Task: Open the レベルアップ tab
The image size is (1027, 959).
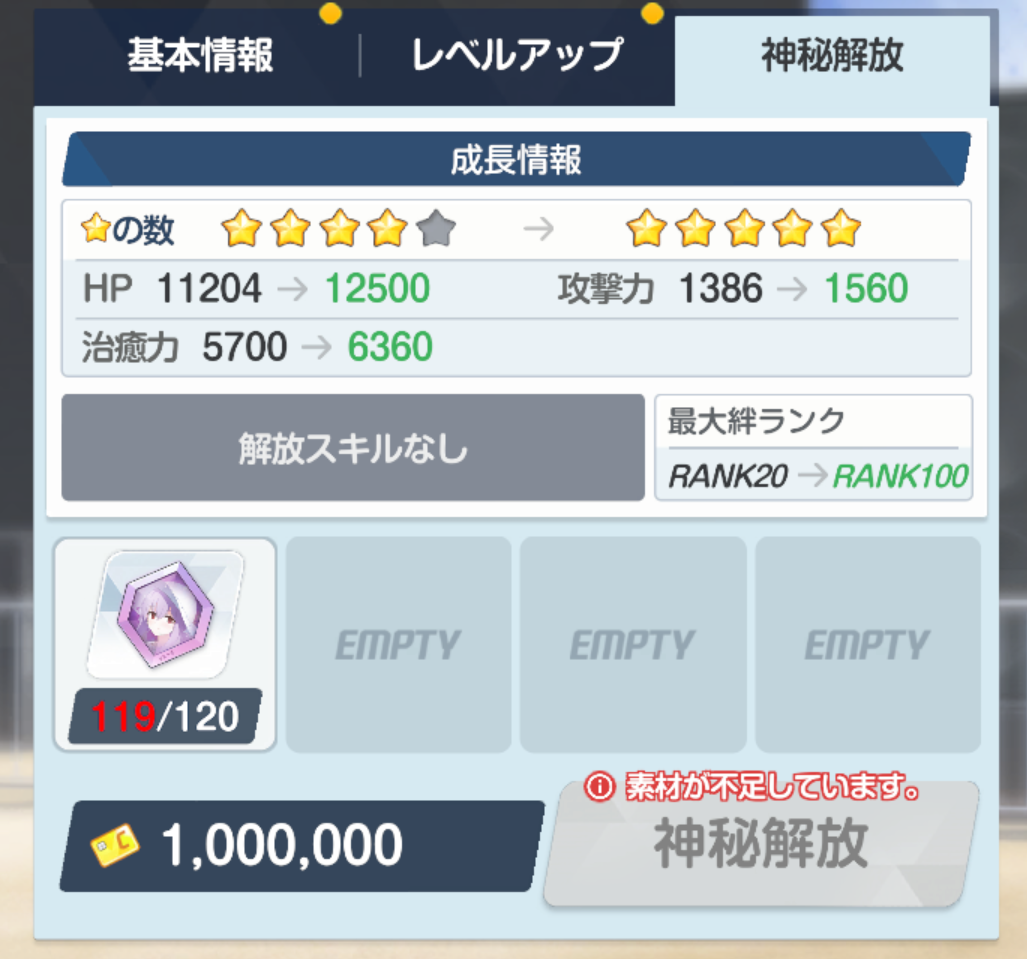Action: (517, 57)
